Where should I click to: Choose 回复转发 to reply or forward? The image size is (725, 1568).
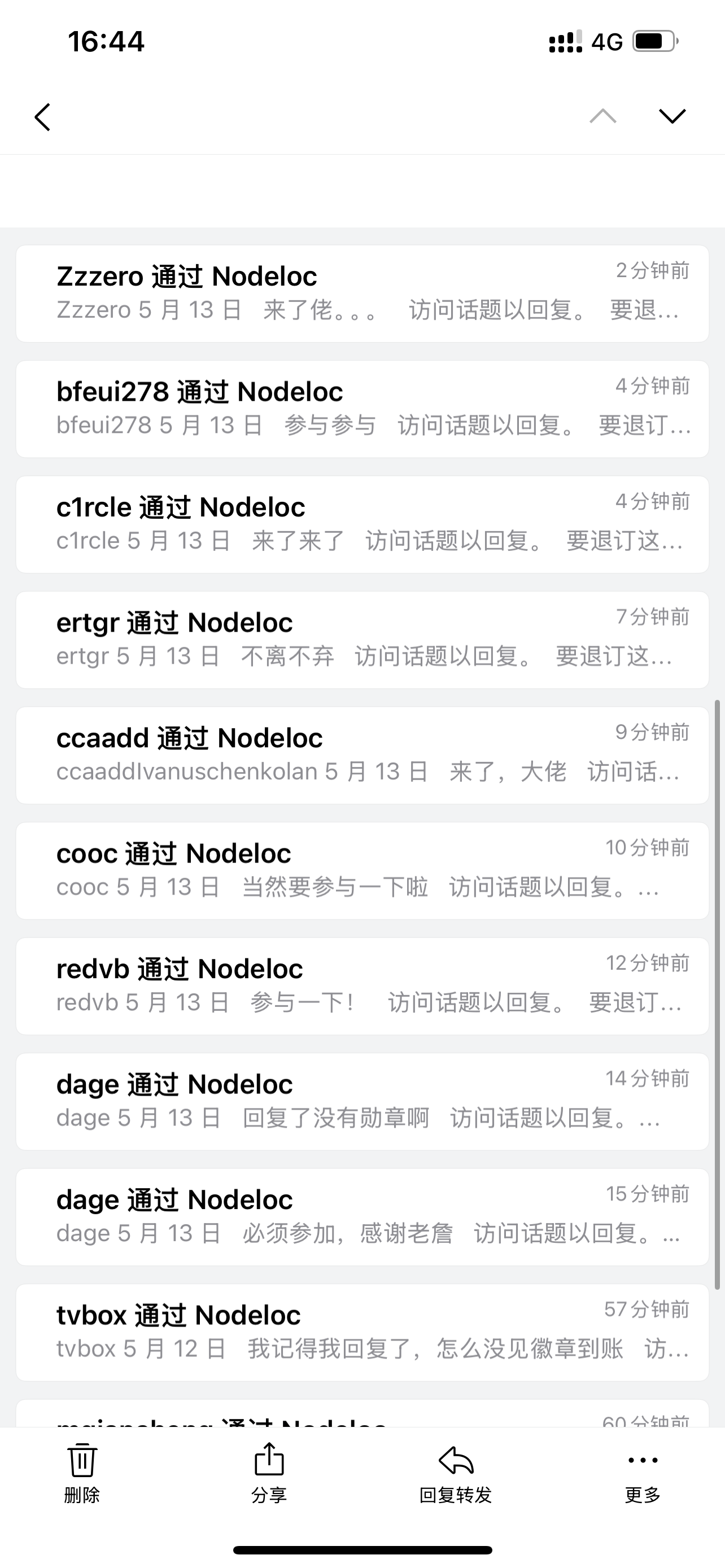pyautogui.click(x=455, y=1473)
